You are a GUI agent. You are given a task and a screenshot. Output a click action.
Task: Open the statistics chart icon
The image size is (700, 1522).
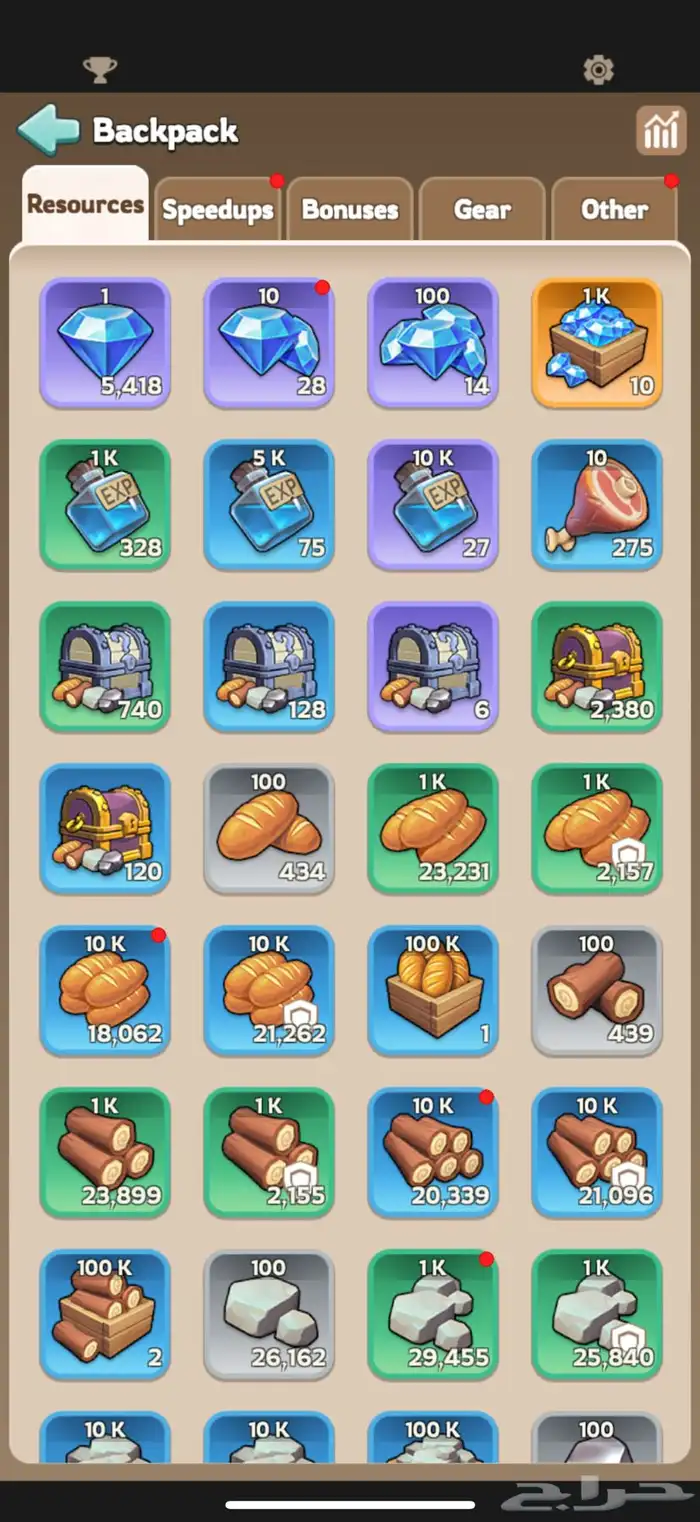pyautogui.click(x=661, y=131)
